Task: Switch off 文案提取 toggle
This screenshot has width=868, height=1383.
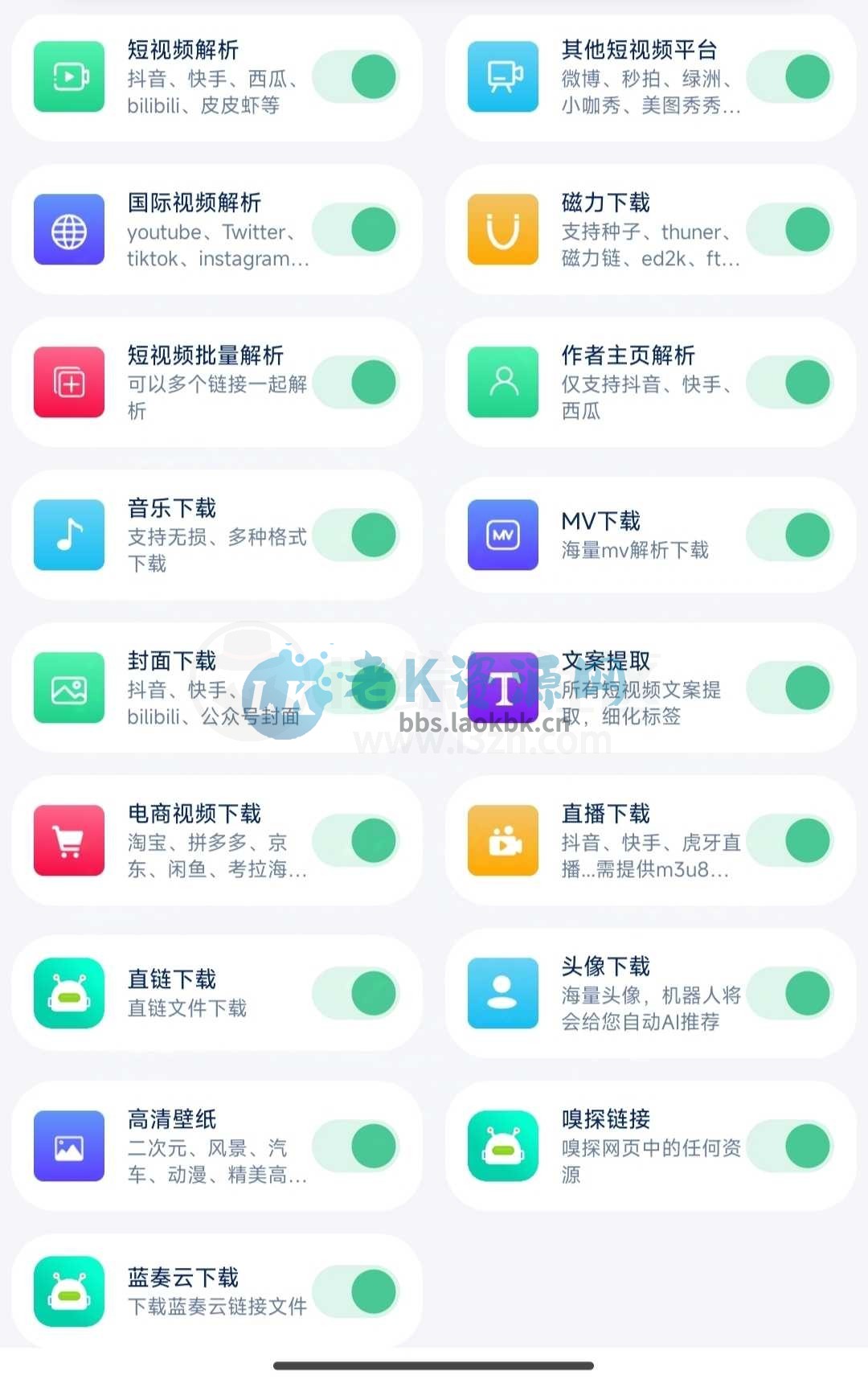Action: pyautogui.click(x=790, y=688)
